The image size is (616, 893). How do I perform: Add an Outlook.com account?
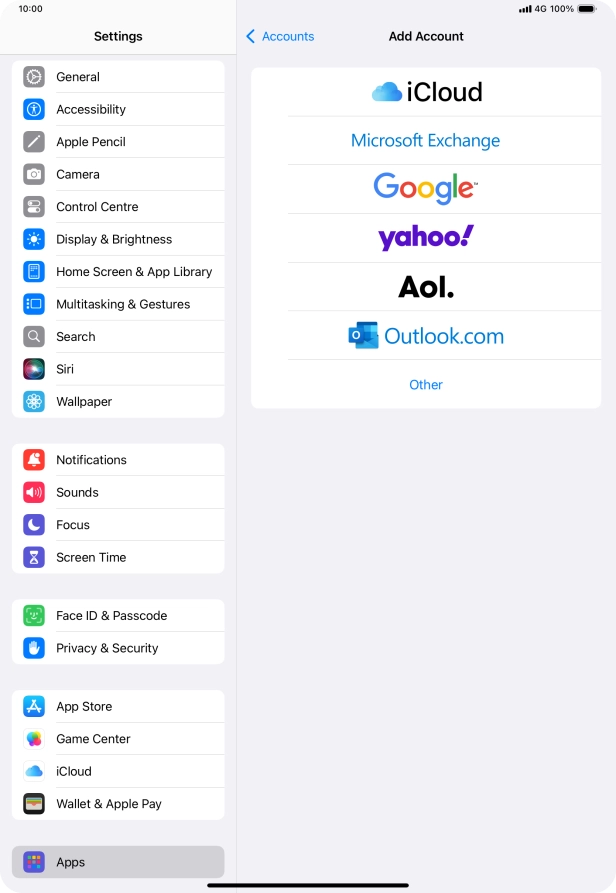pyautogui.click(x=426, y=336)
